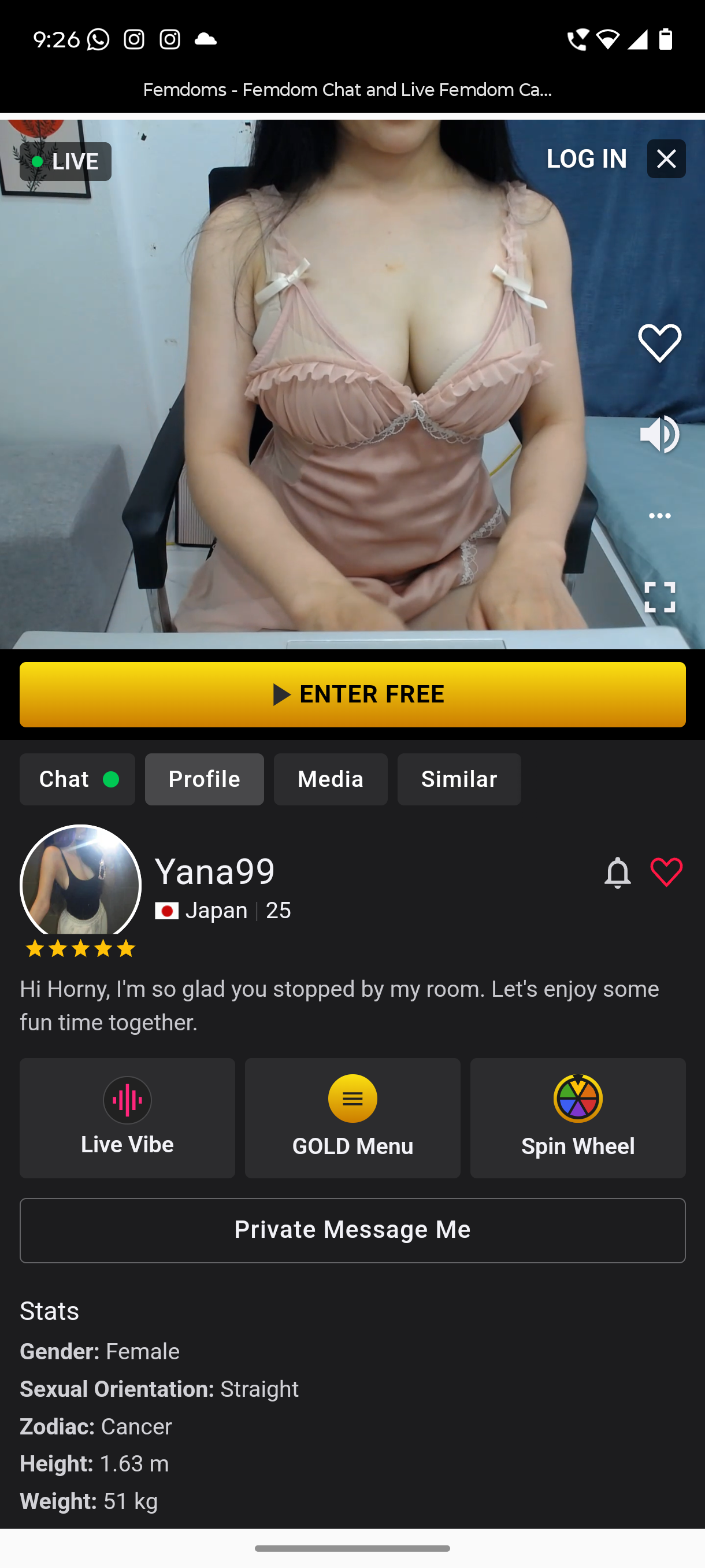Screen dimensions: 705x1568
Task: Tap the LOG IN link
Action: 586,159
